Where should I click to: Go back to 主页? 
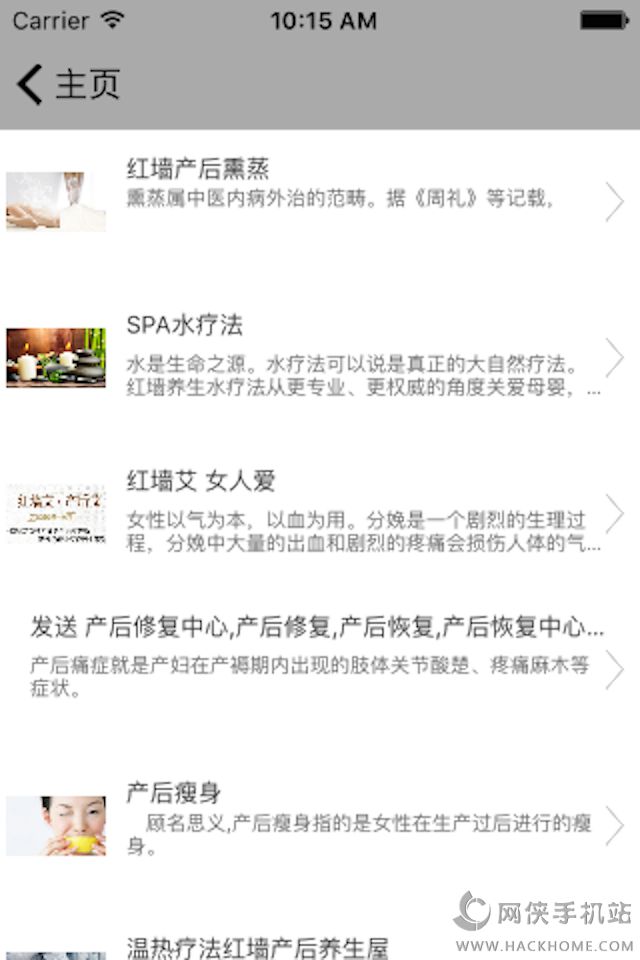(x=66, y=84)
